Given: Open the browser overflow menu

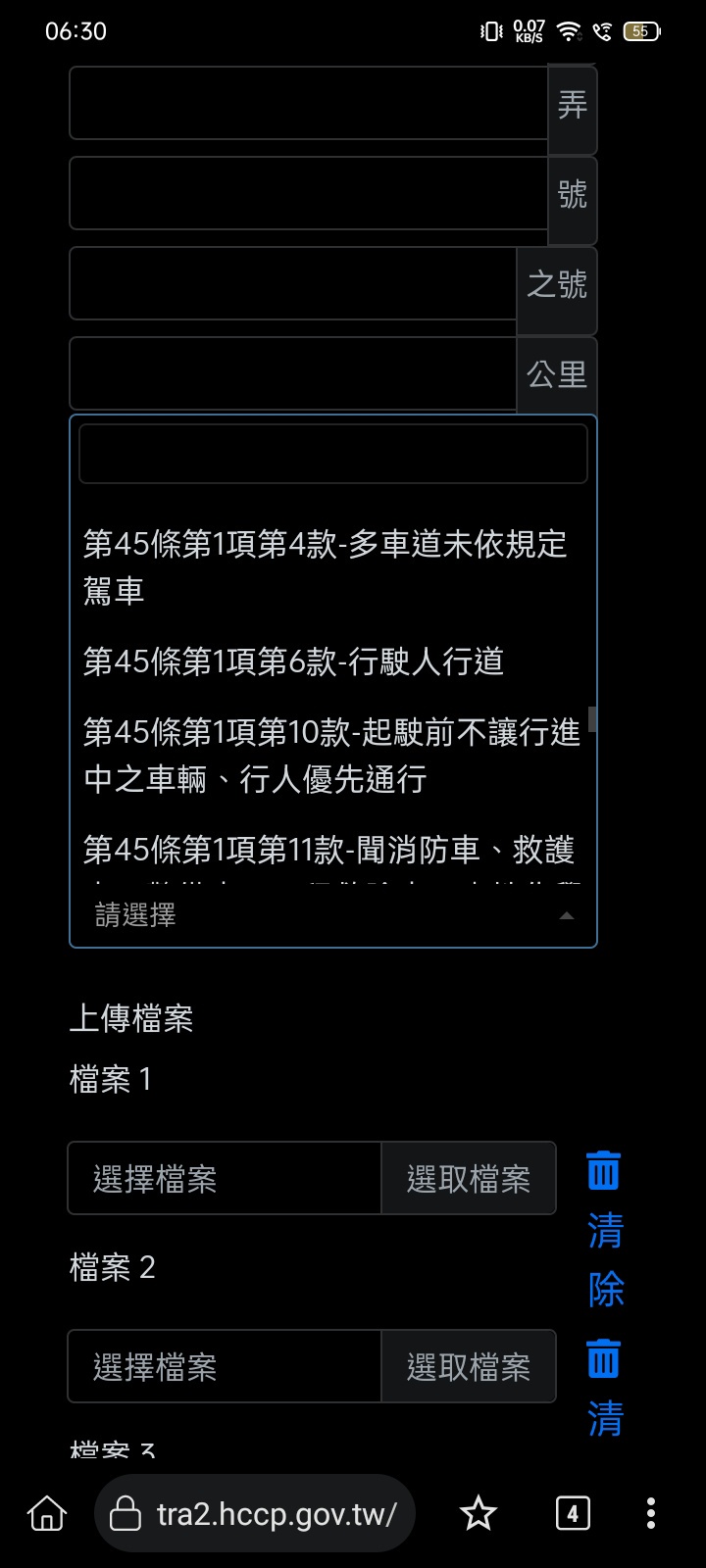Looking at the screenshot, I should (x=651, y=1514).
